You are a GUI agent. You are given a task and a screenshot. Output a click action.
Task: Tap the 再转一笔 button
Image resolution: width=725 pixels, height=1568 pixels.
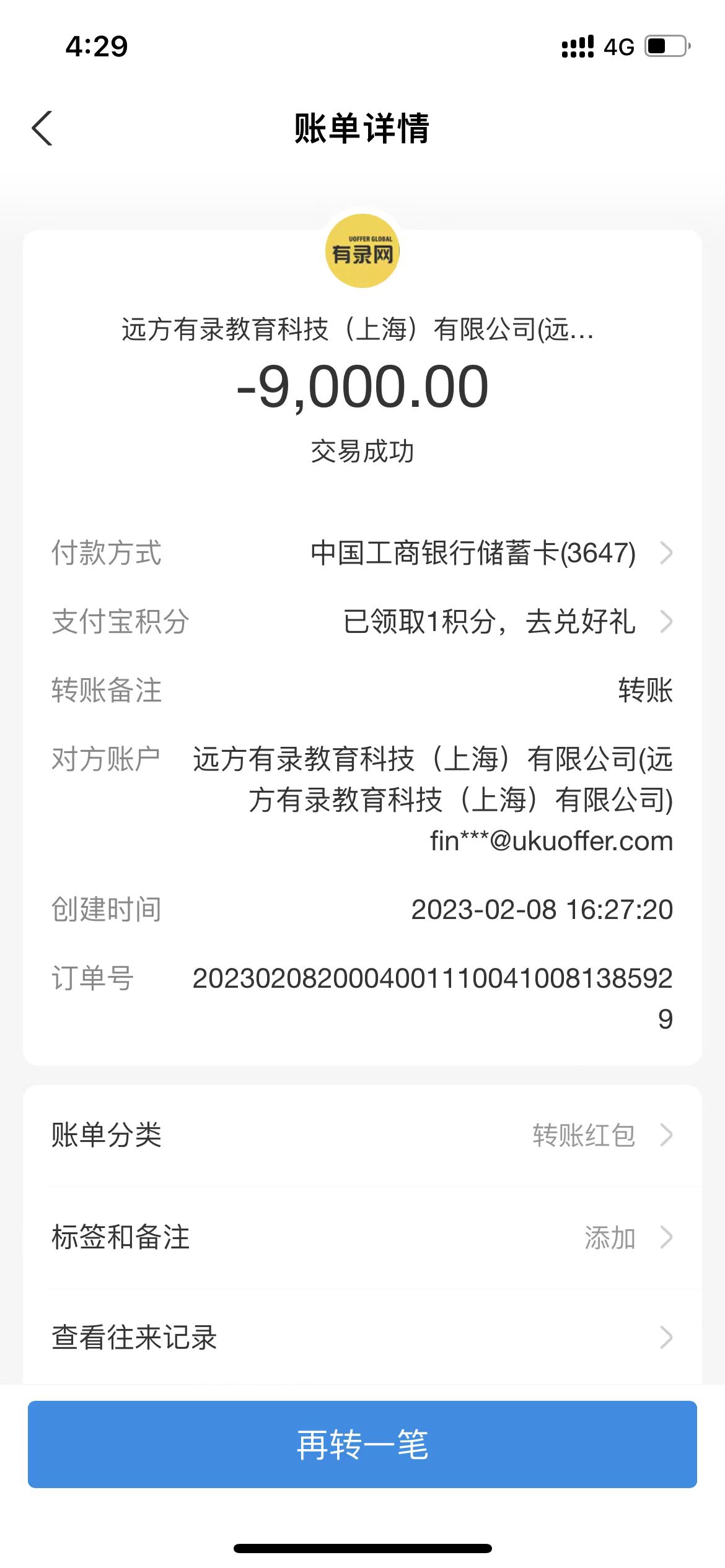pos(362,1444)
